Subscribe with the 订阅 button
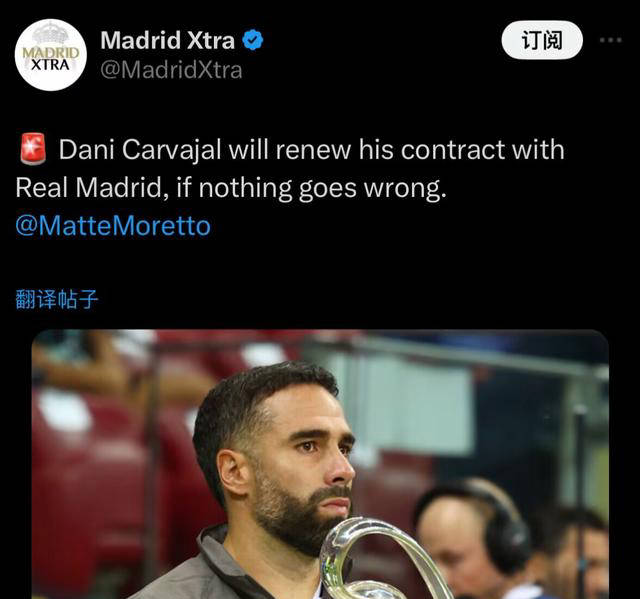This screenshot has width=640, height=599. pyautogui.click(x=541, y=40)
